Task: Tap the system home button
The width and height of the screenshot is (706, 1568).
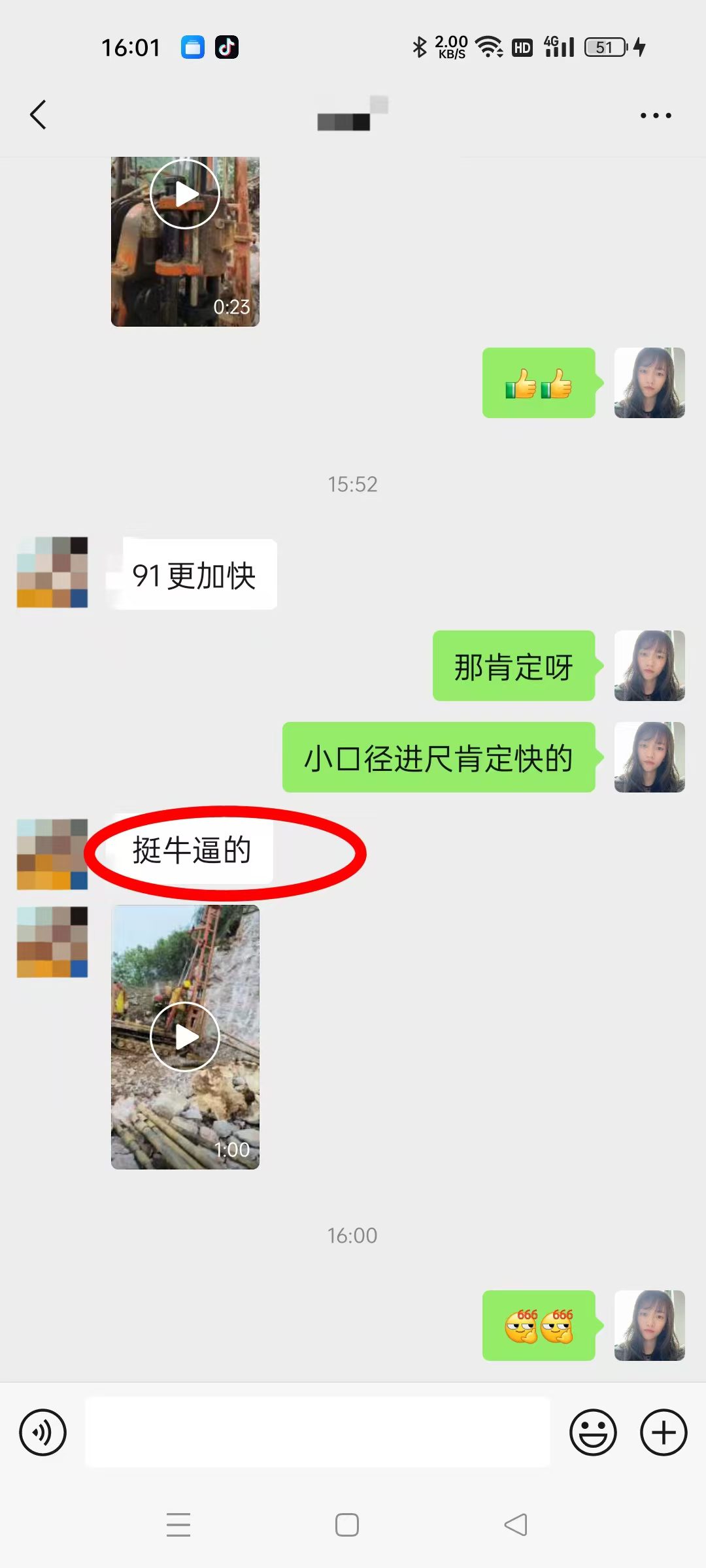Action: tap(347, 1525)
